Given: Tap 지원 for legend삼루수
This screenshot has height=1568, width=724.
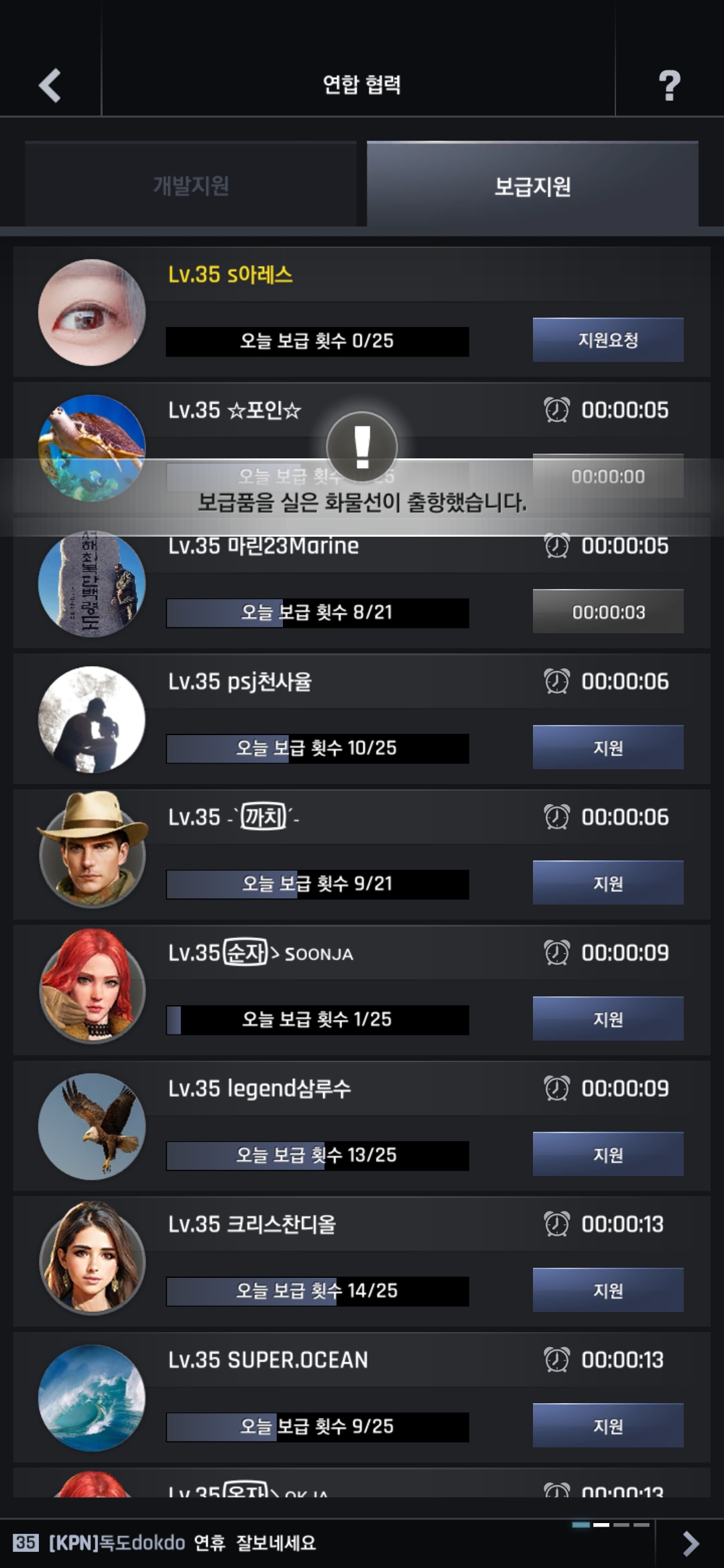Looking at the screenshot, I should click(x=608, y=1155).
